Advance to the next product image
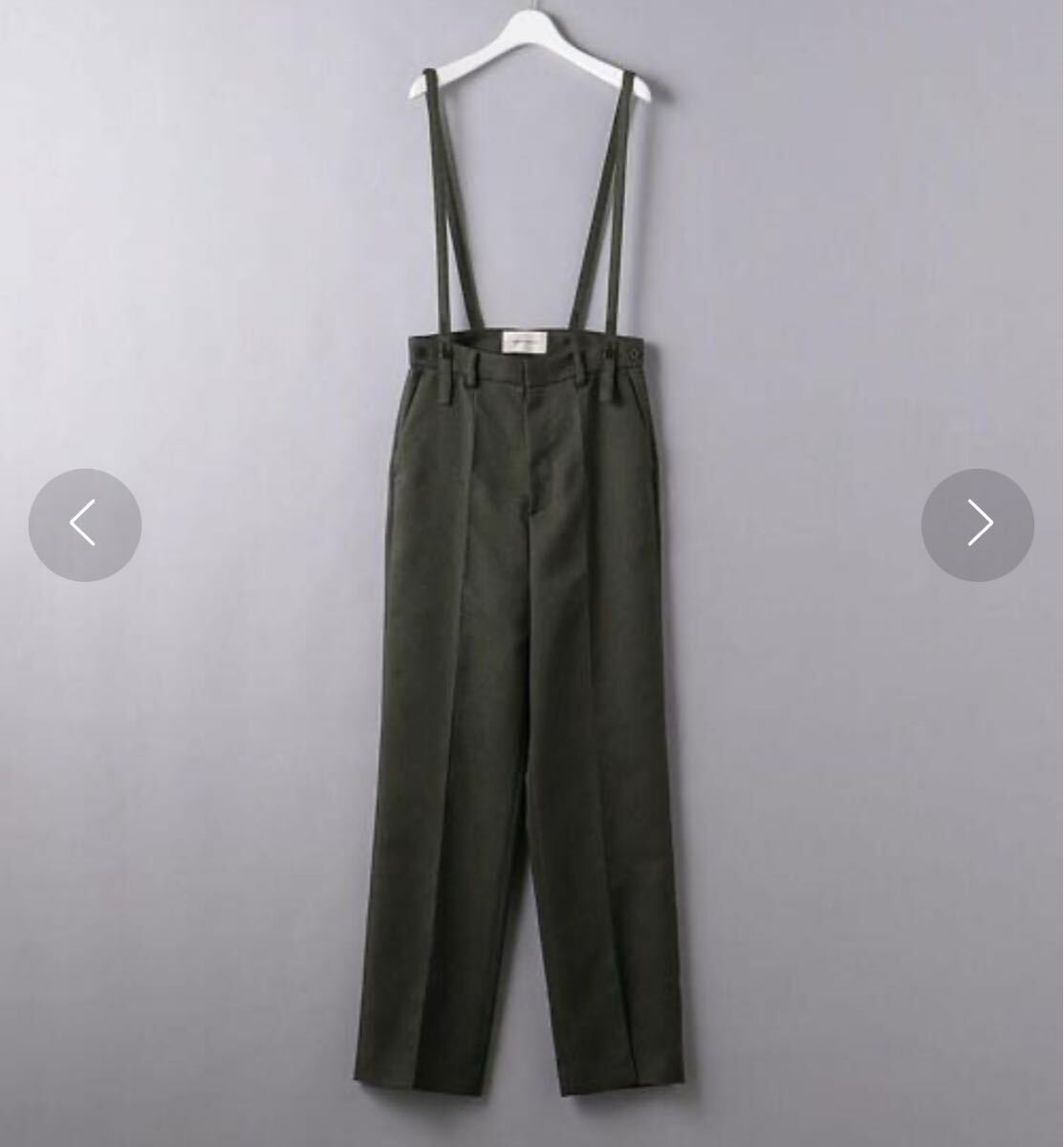1064x1147 pixels. click(977, 525)
